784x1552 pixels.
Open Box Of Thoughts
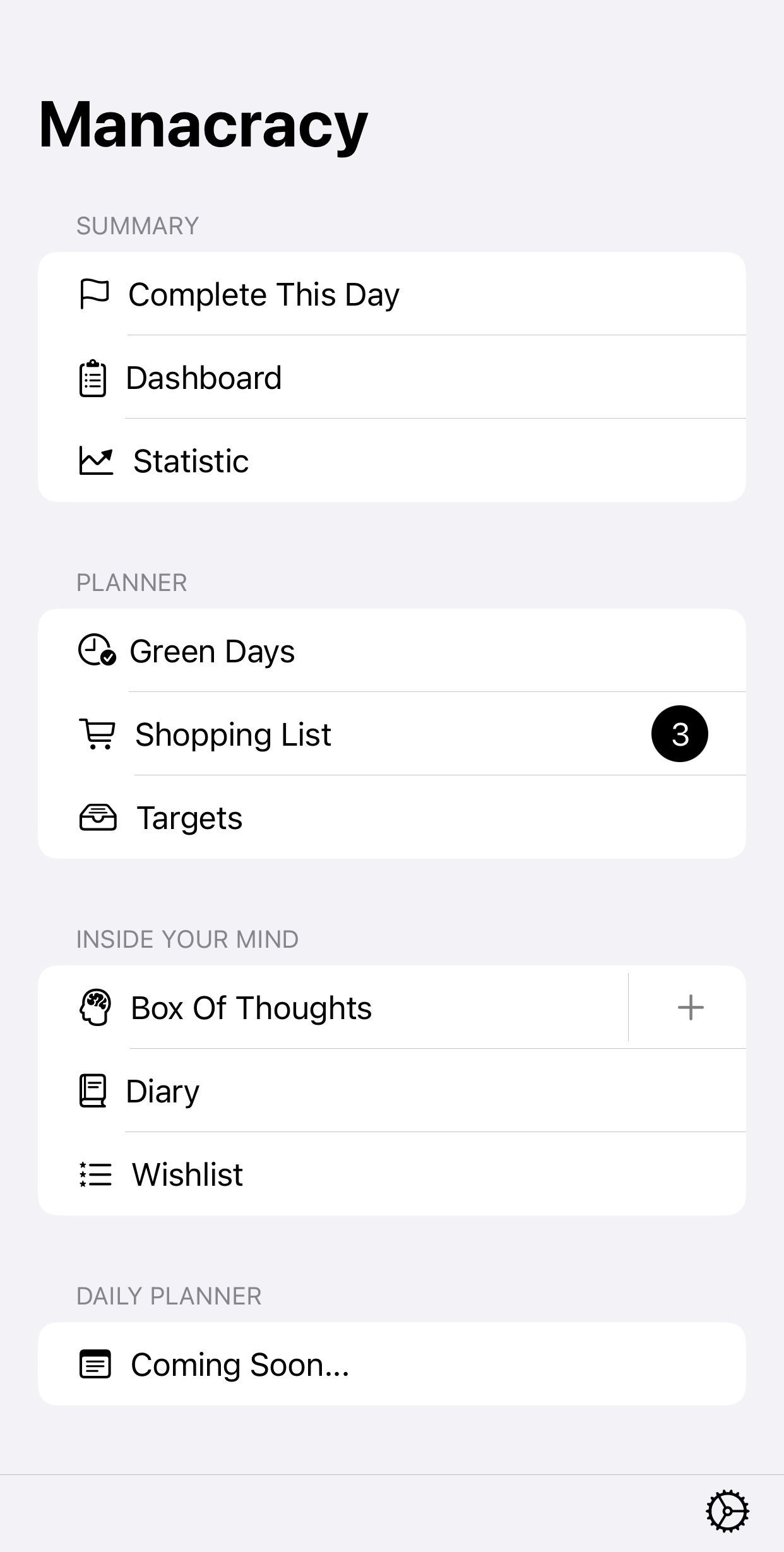333,1007
